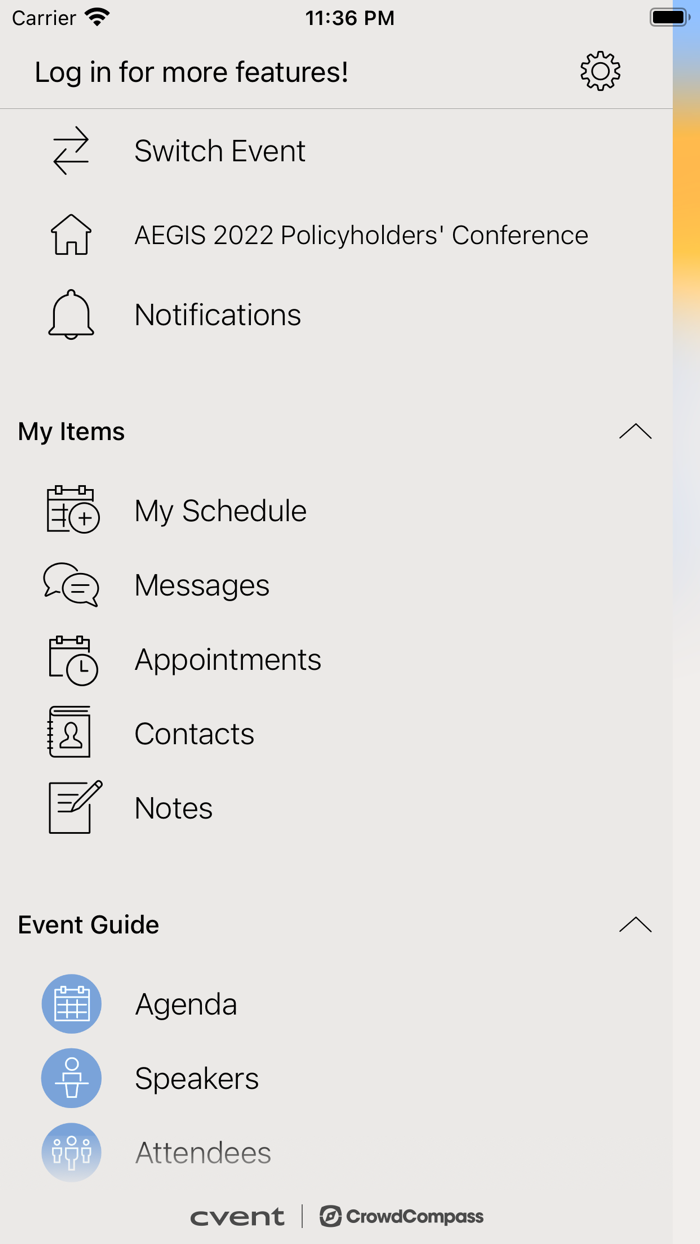
Task: Open Notifications
Action: [x=217, y=315]
